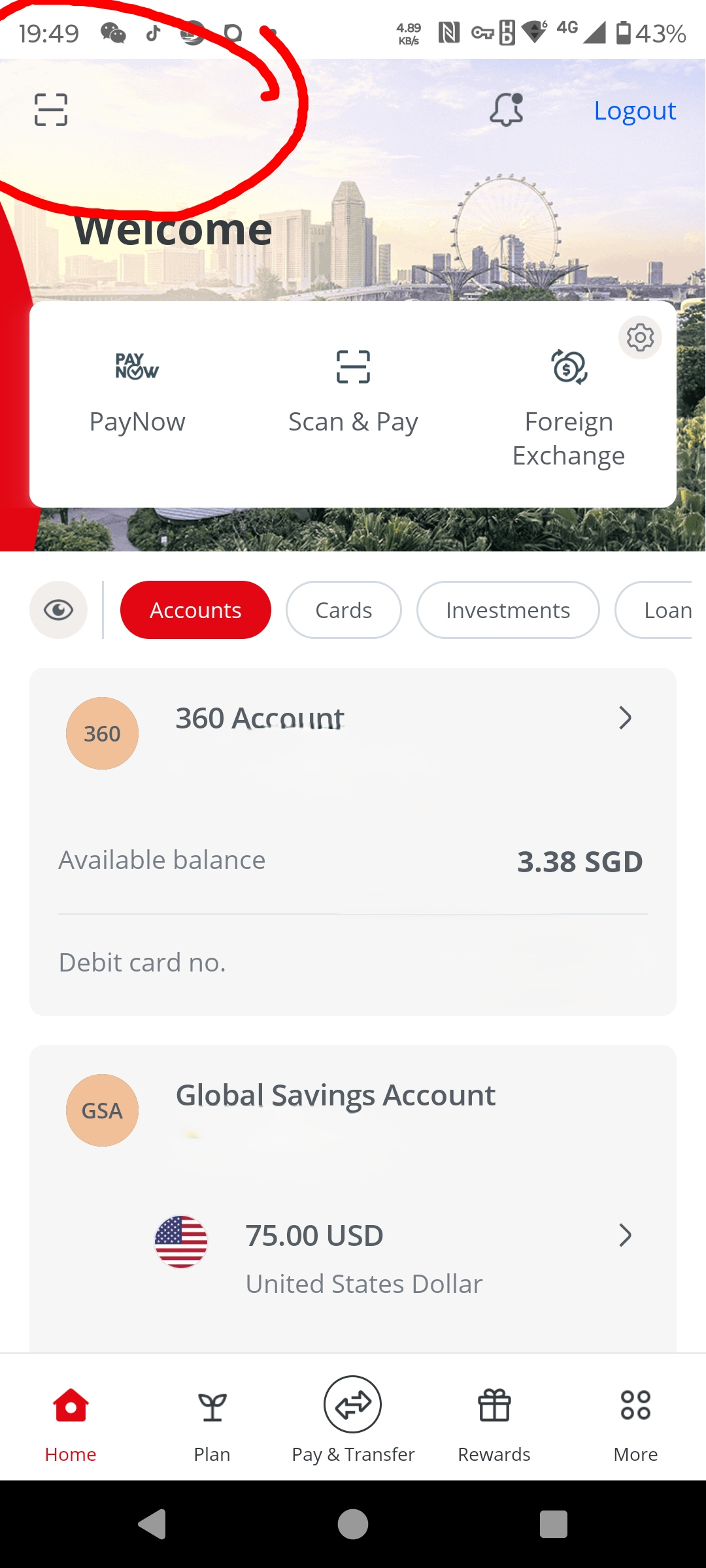
Task: Open shortcut settings gear
Action: coord(640,338)
